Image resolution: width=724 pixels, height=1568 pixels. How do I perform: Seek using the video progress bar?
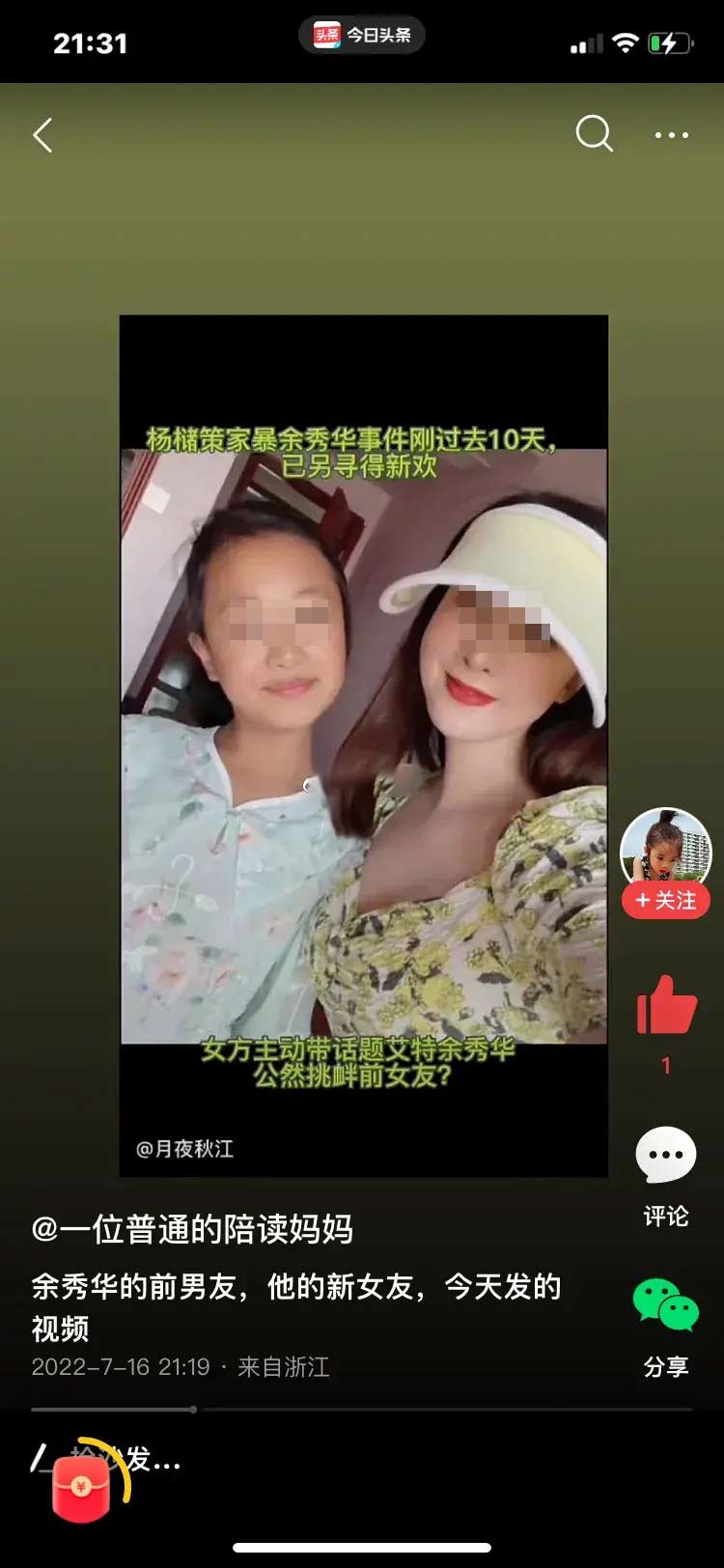pyautogui.click(x=362, y=1410)
